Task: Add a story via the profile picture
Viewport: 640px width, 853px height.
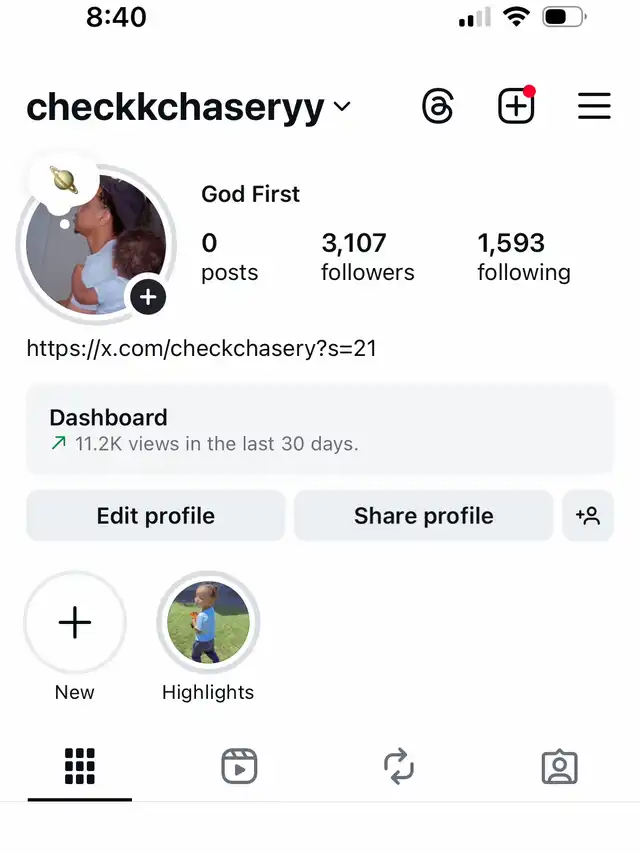Action: pos(148,297)
